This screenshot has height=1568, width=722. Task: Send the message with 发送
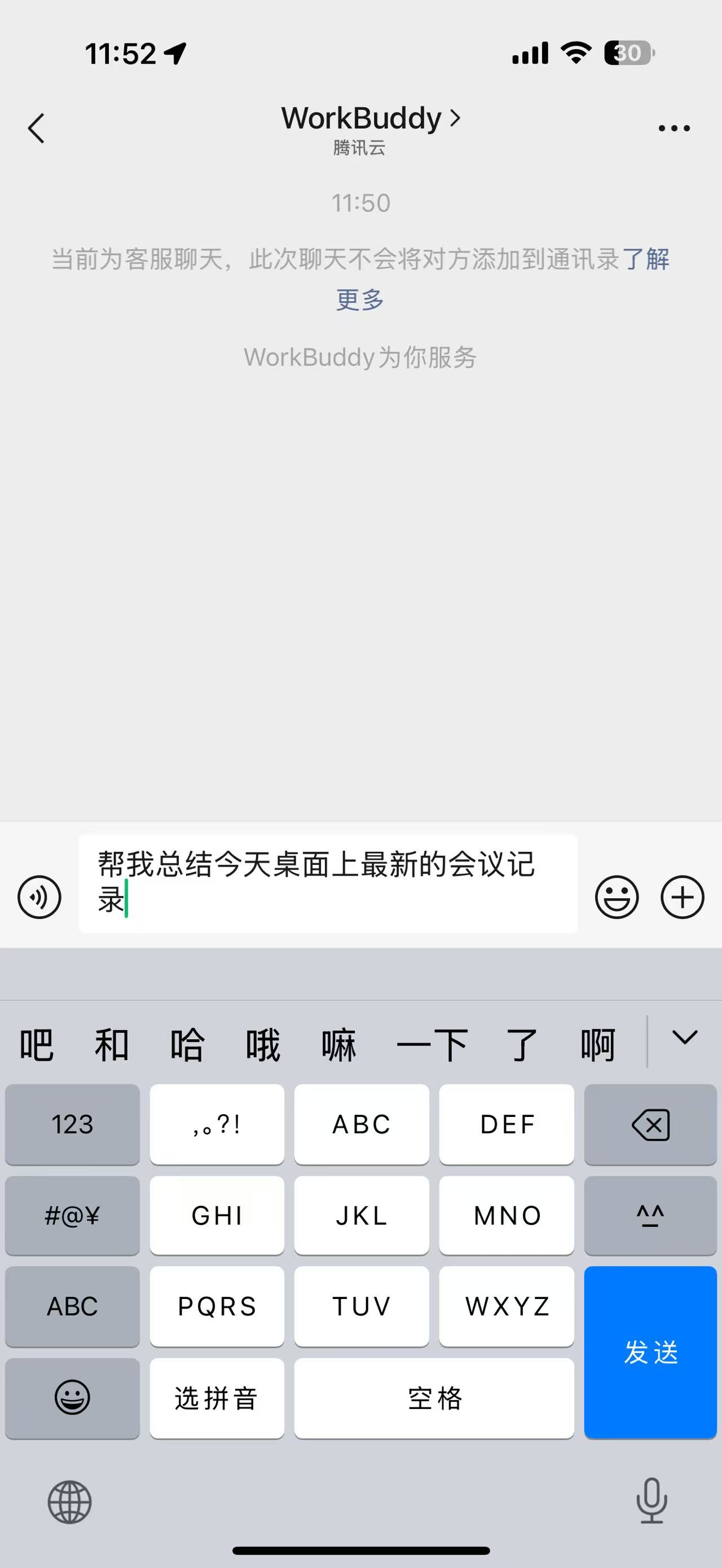point(650,1352)
